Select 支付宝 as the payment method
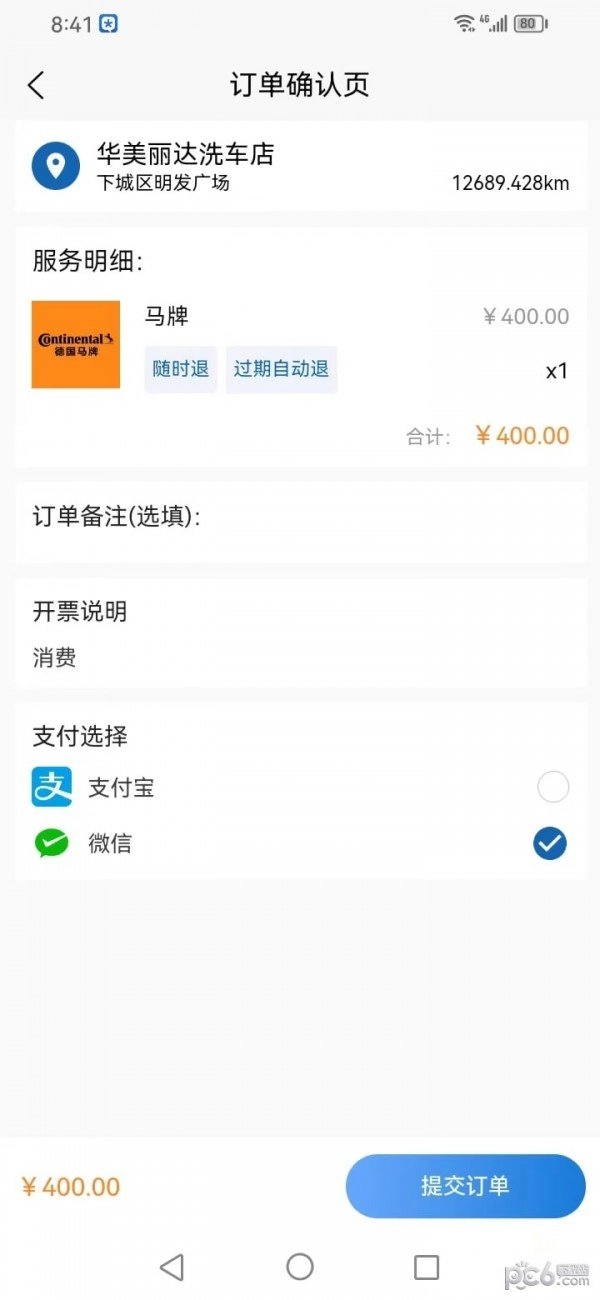Image resolution: width=600 pixels, height=1300 pixels. 552,788
